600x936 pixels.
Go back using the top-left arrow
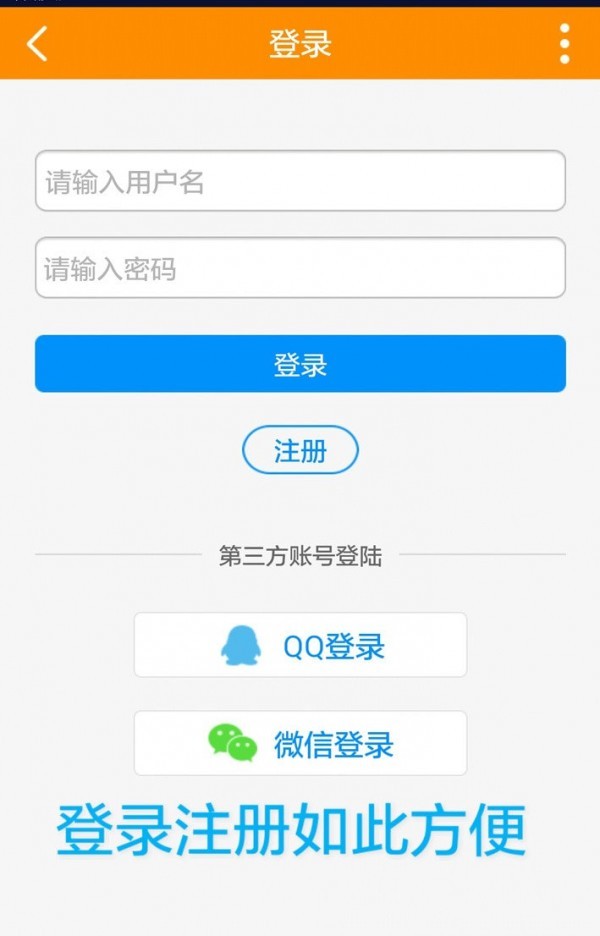pos(37,44)
